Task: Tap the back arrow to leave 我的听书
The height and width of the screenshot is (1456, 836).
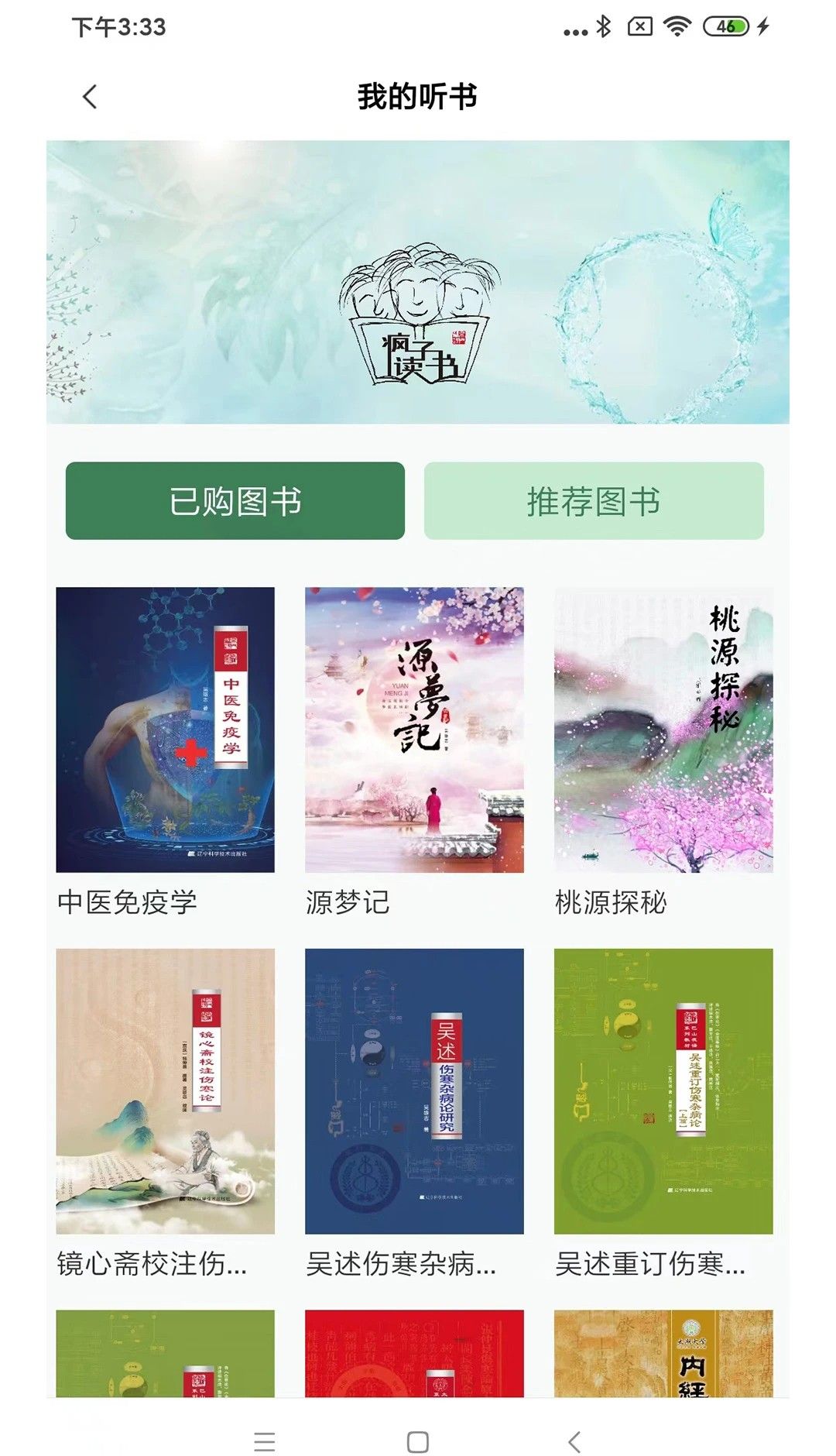Action: [x=91, y=95]
